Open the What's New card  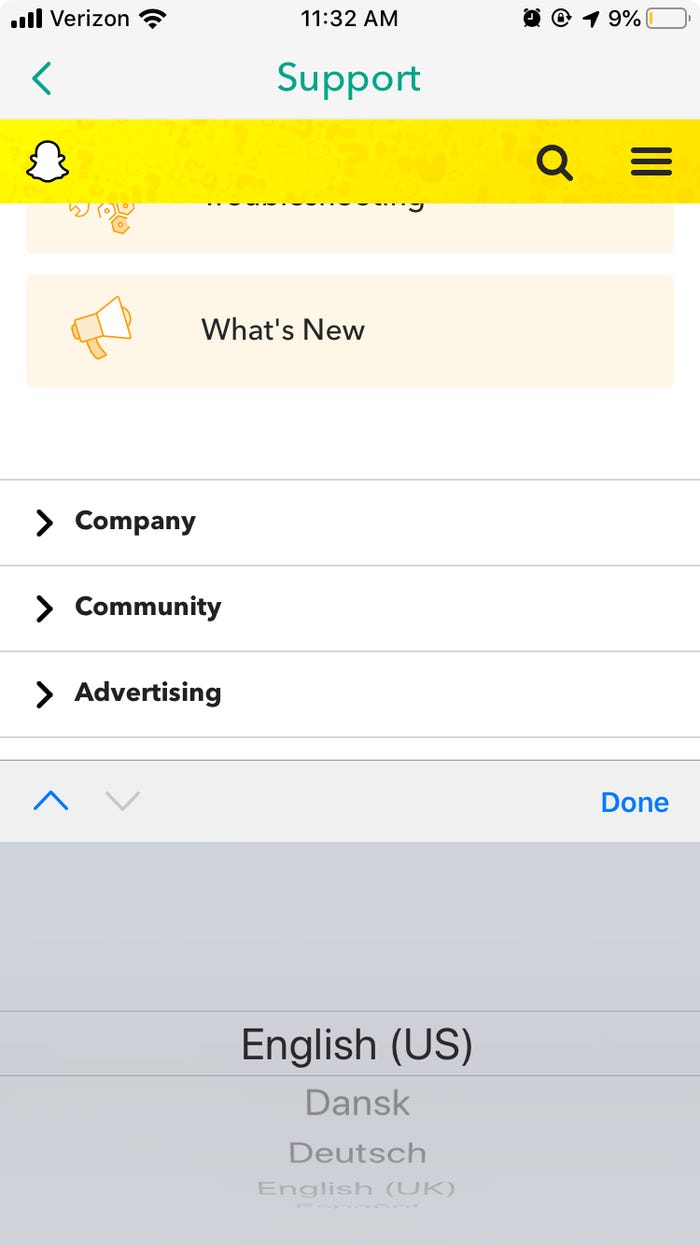(x=350, y=331)
